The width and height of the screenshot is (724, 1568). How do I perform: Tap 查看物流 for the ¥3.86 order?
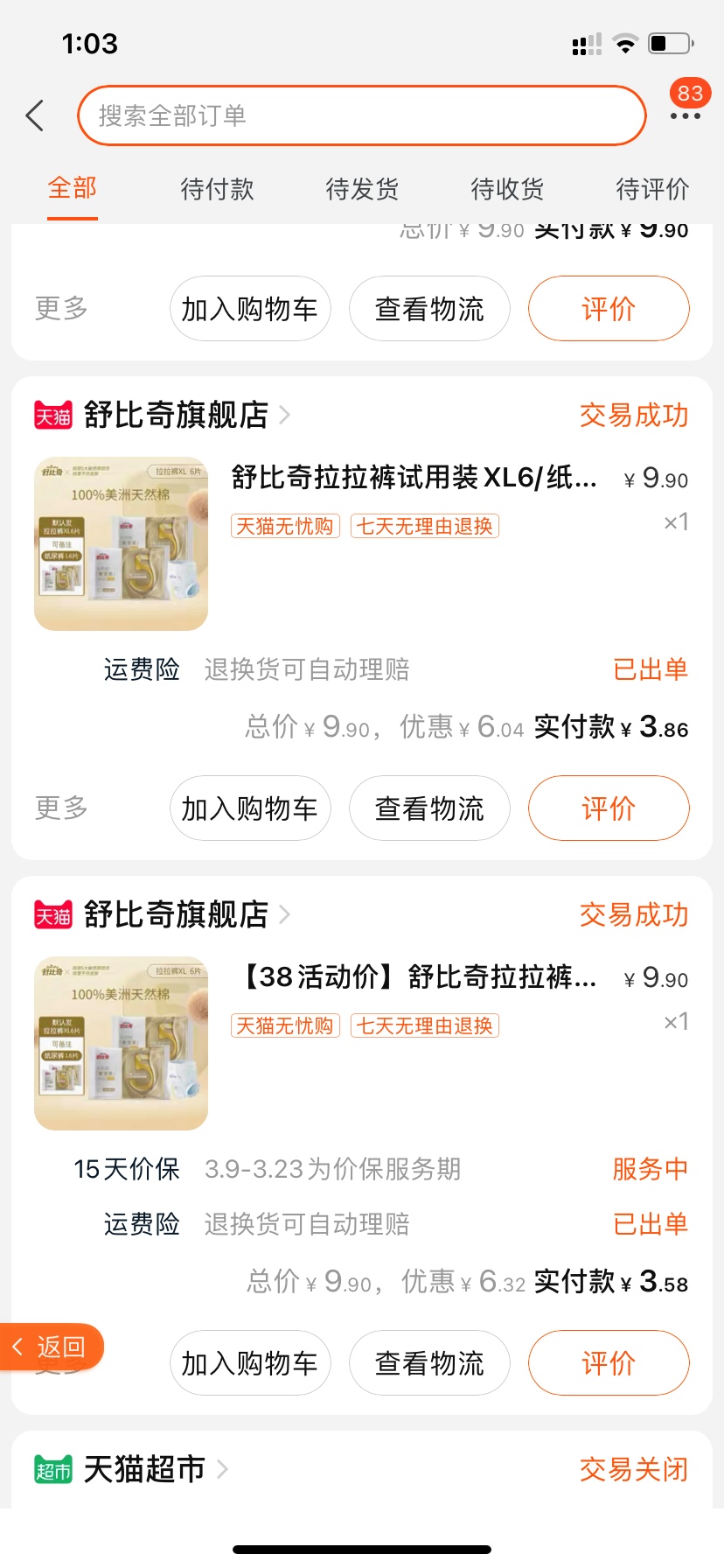[x=429, y=808]
